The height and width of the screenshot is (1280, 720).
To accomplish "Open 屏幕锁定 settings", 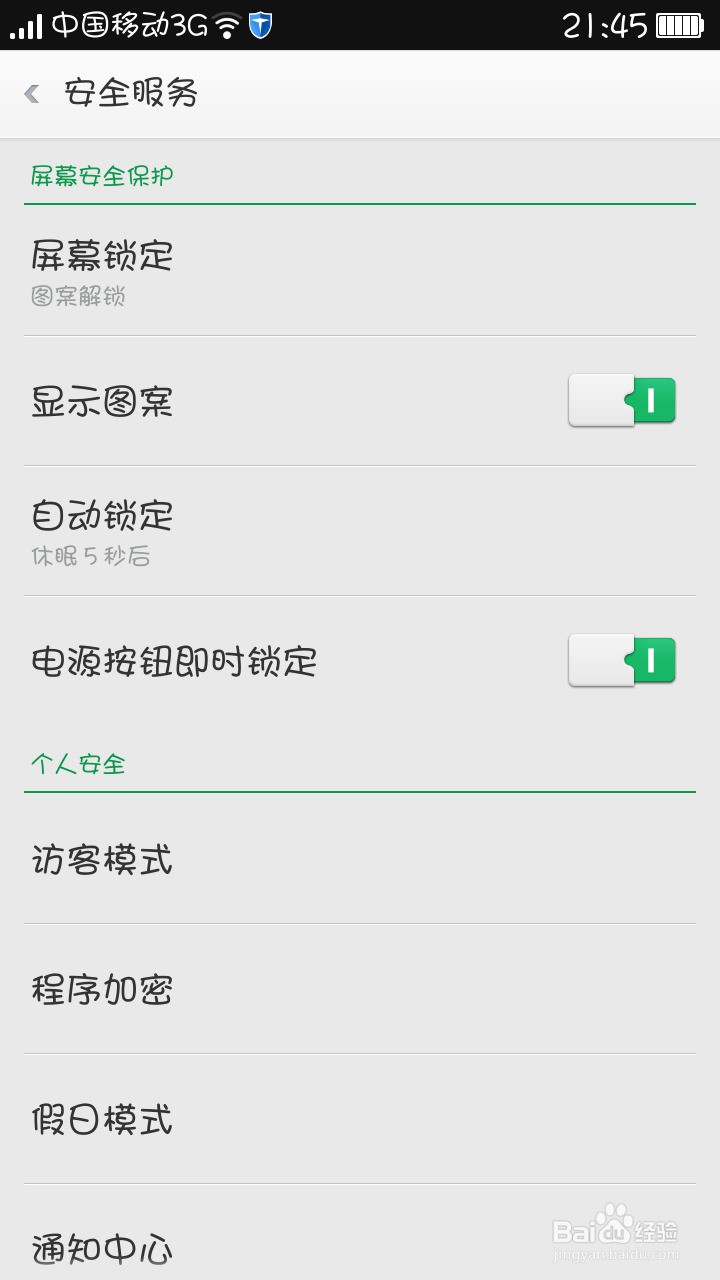I will coord(360,270).
